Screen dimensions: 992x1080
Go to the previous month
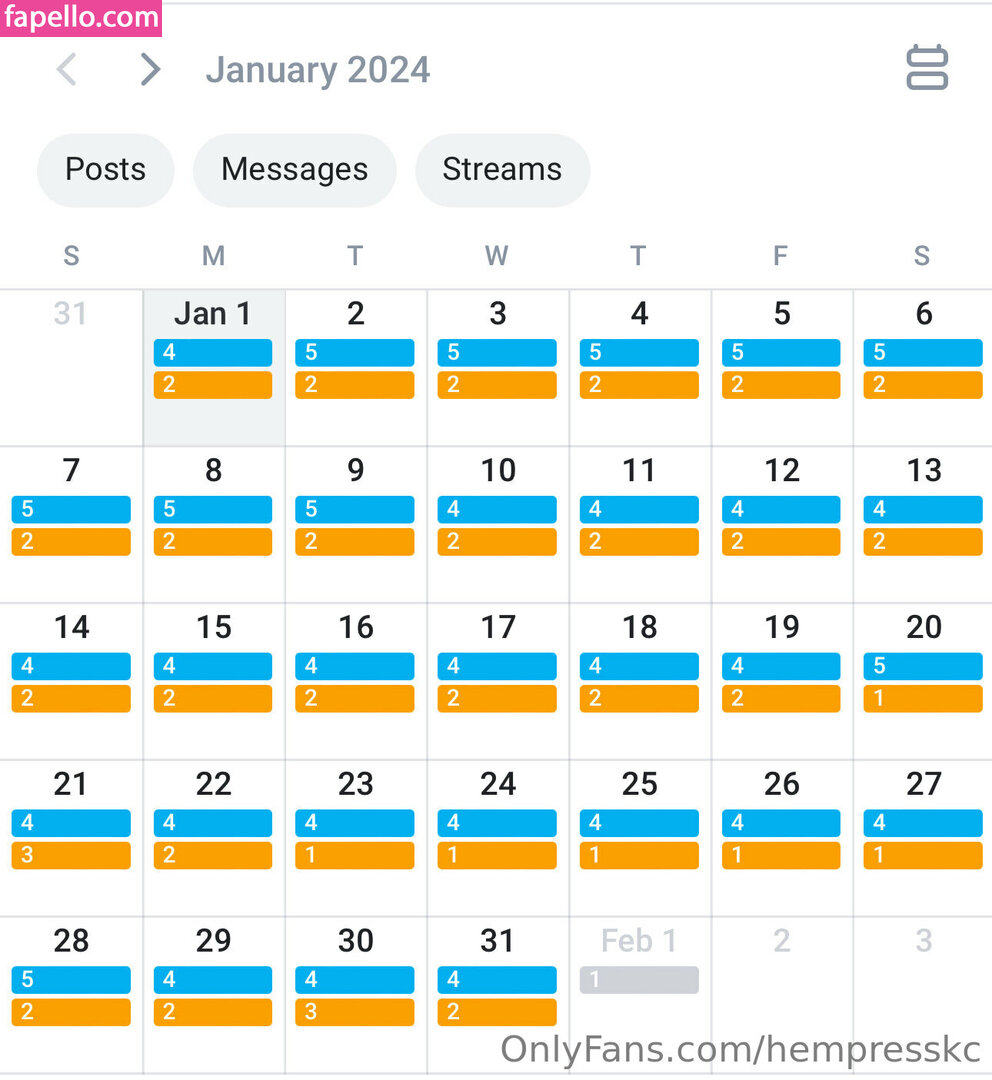[x=67, y=70]
